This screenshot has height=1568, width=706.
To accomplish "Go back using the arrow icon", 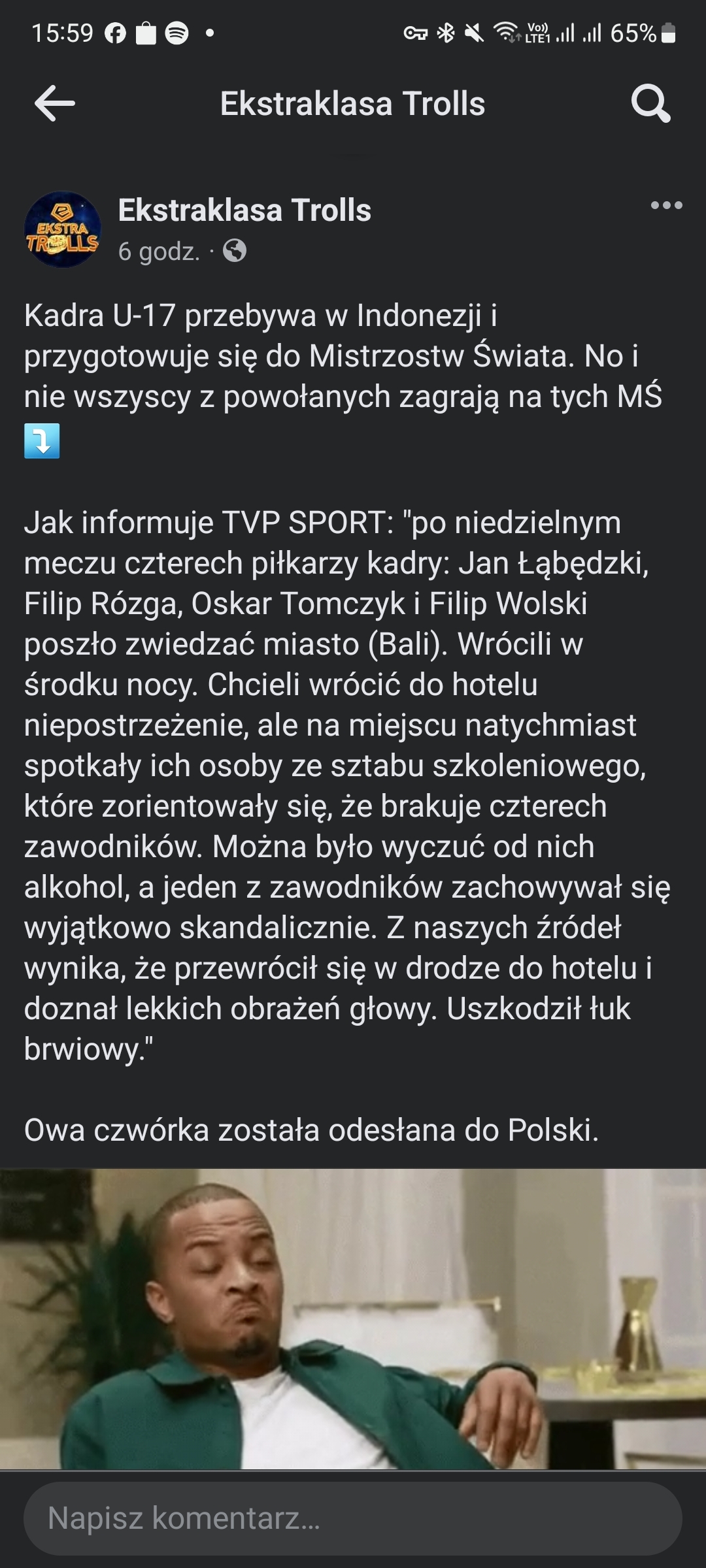I will 54,103.
